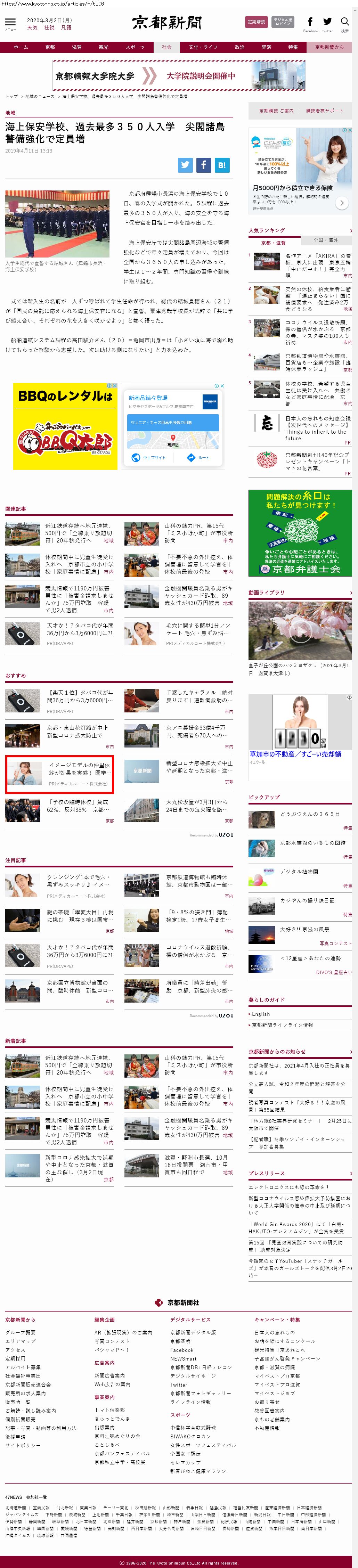Image resolution: width=358 pixels, height=1568 pixels.
Task: Open the 地域のニュース breadcrumb link
Action: (40, 96)
